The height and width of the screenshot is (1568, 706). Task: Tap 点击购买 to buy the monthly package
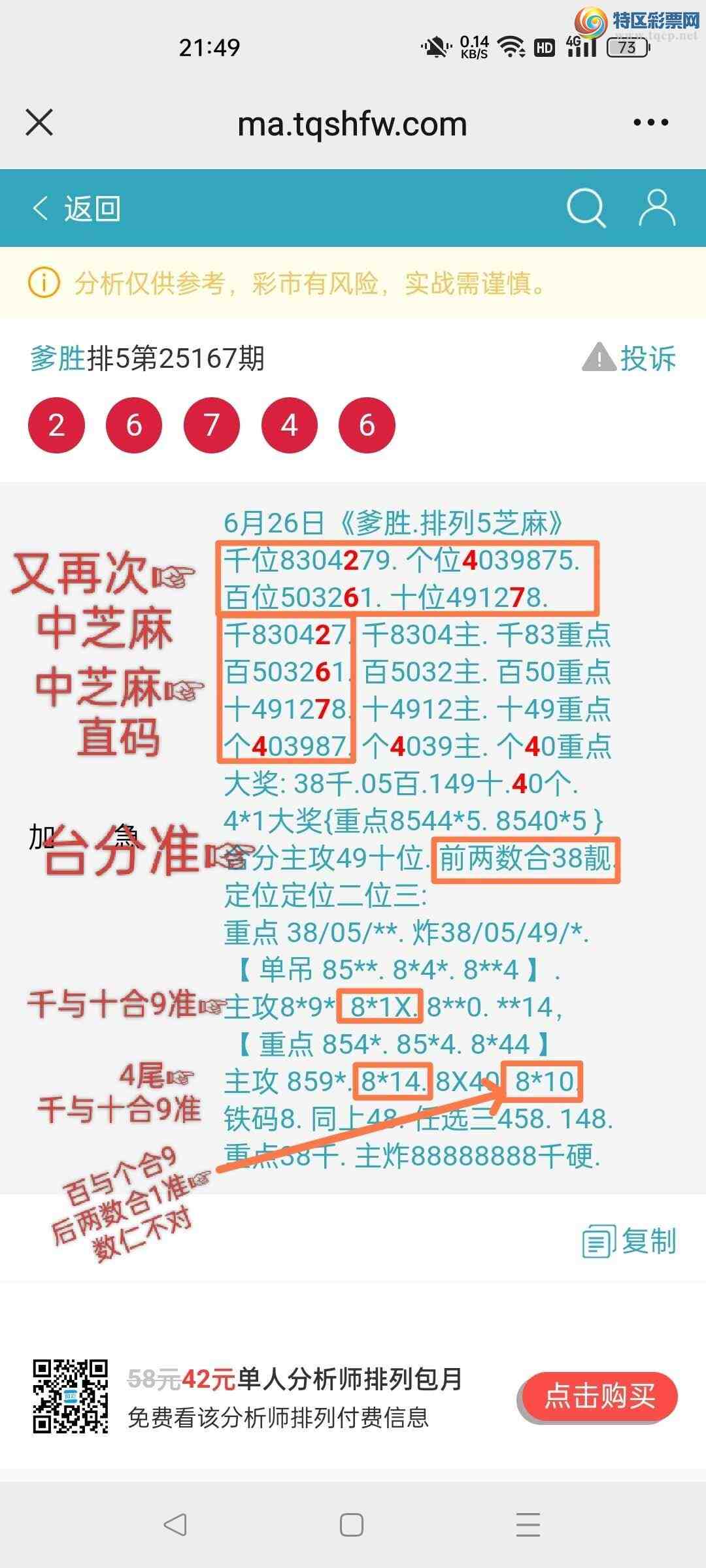pos(599,1397)
